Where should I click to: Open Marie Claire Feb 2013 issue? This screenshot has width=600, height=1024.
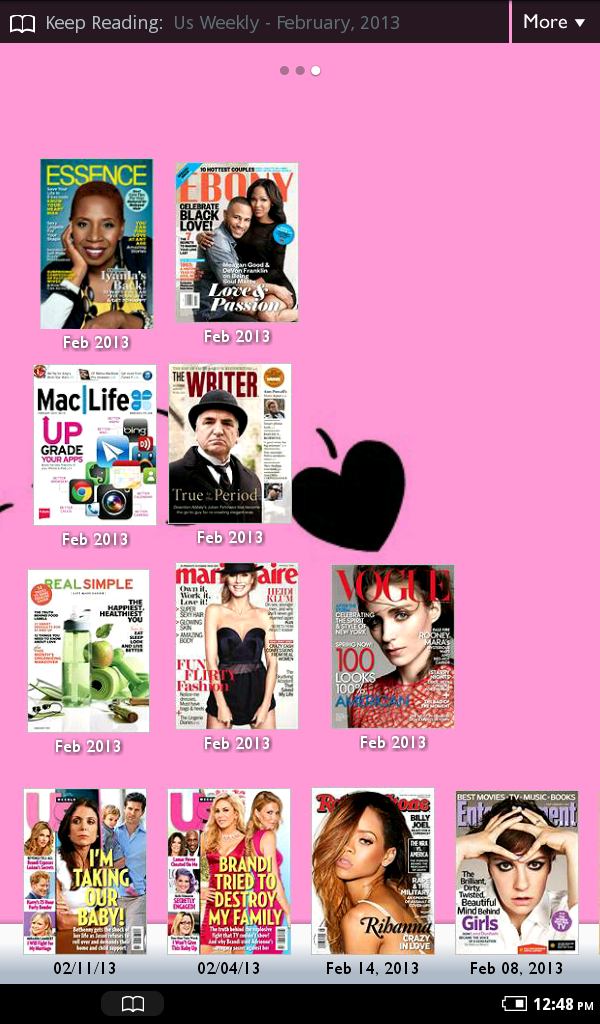point(237,645)
